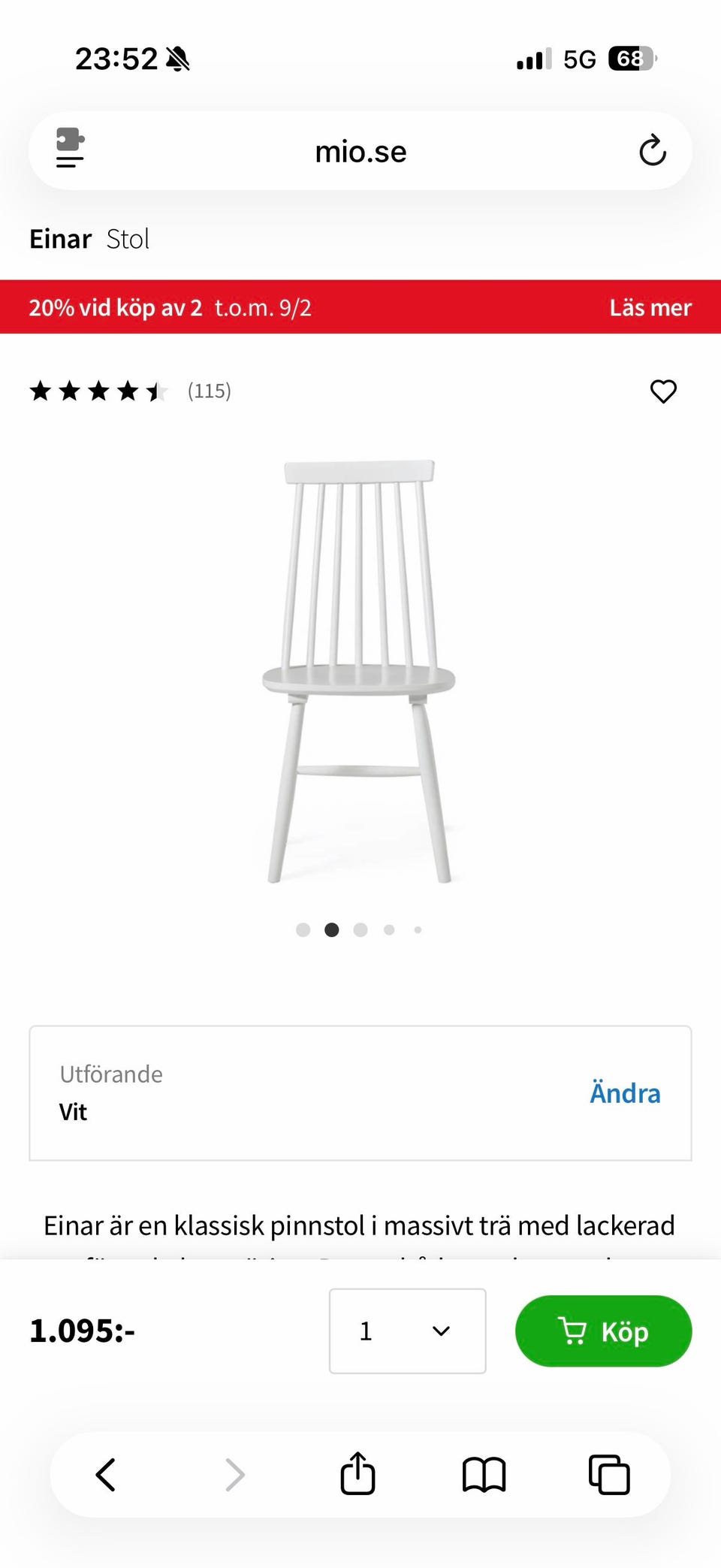
Task: Tap the share icon in Safari toolbar
Action: point(357,1474)
